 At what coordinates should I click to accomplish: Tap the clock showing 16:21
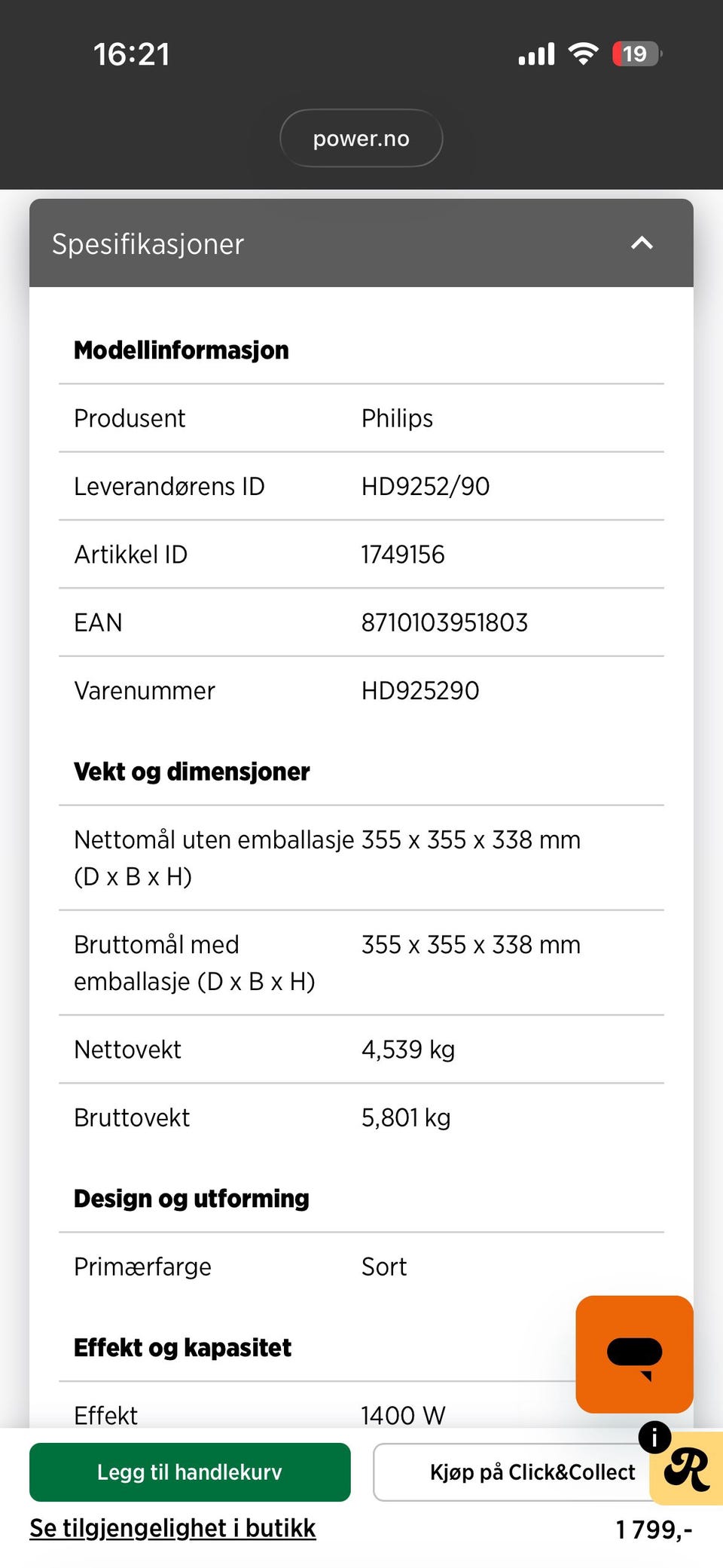tap(133, 53)
